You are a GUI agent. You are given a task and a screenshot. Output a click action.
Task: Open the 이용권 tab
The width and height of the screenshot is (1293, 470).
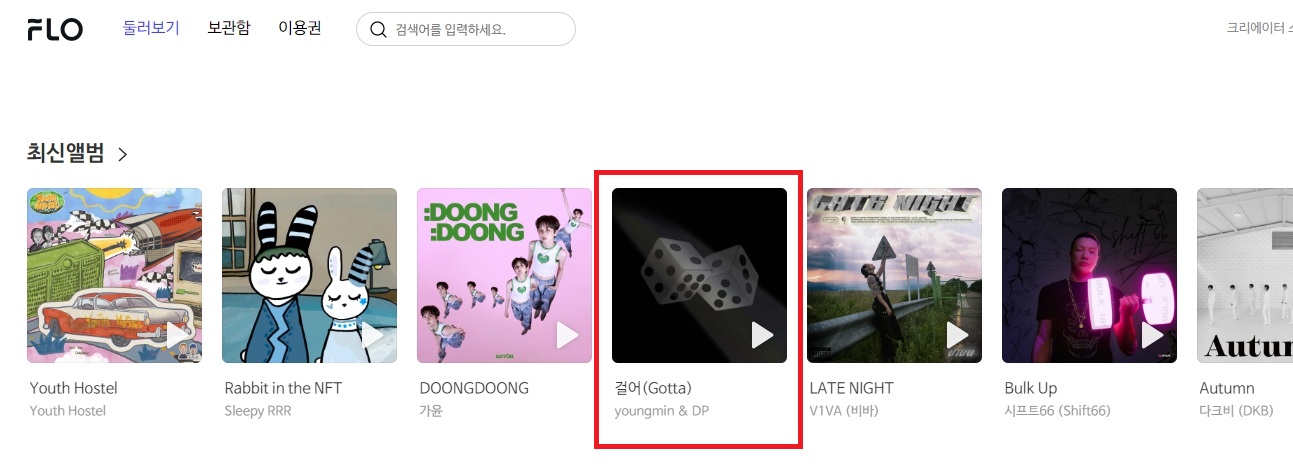[300, 28]
